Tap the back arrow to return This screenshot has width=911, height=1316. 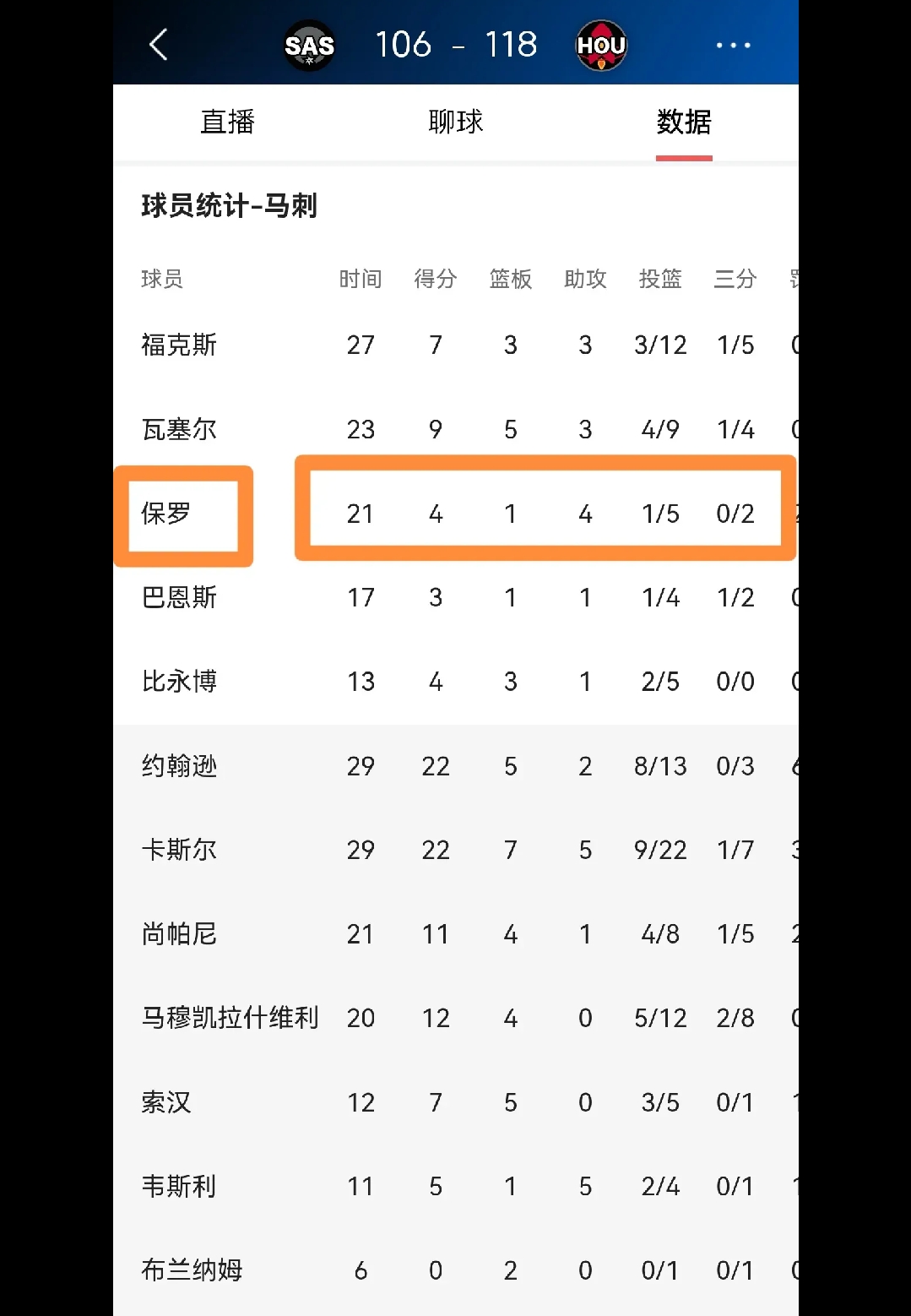coord(158,45)
